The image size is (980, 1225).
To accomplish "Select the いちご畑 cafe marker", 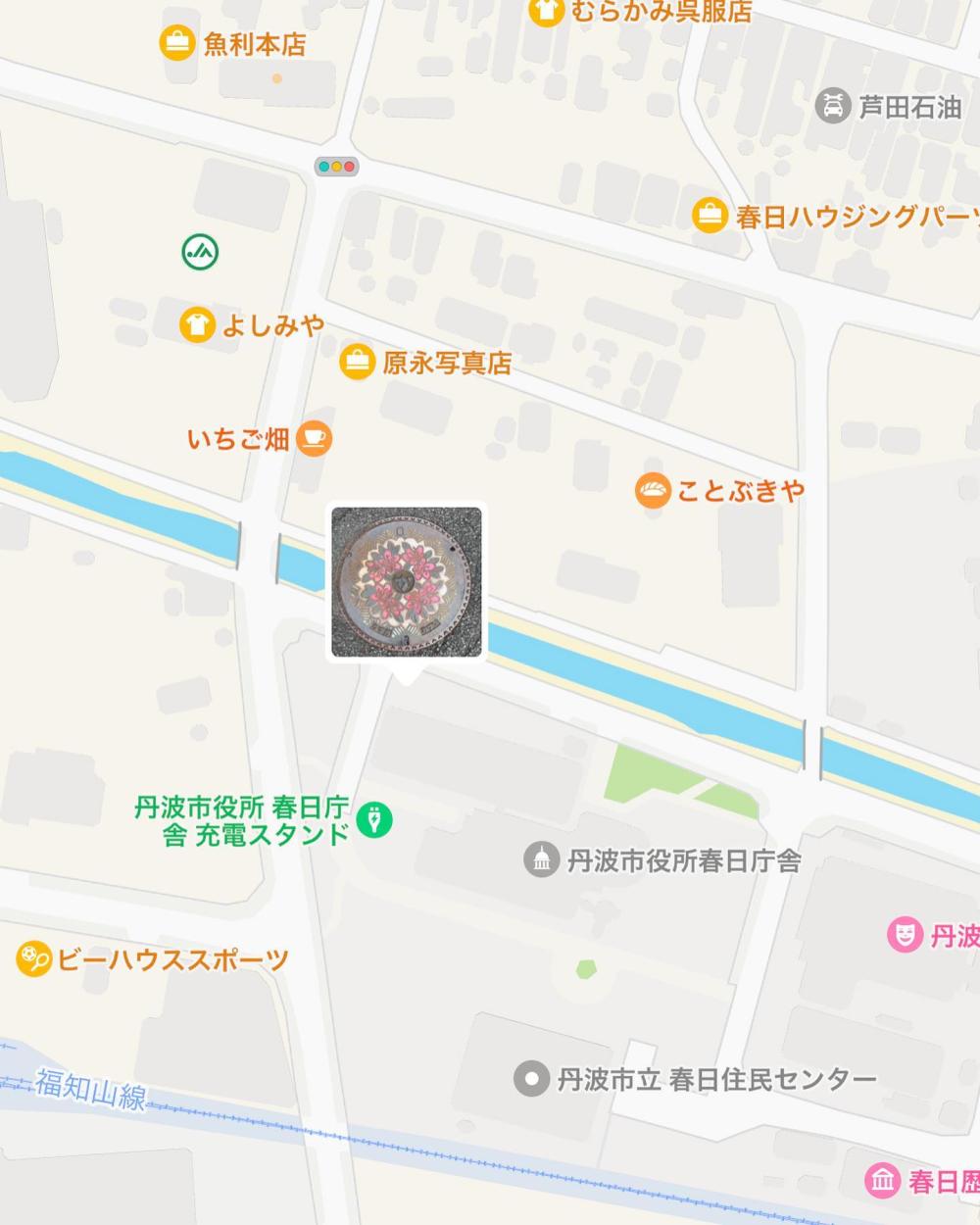I will point(314,438).
